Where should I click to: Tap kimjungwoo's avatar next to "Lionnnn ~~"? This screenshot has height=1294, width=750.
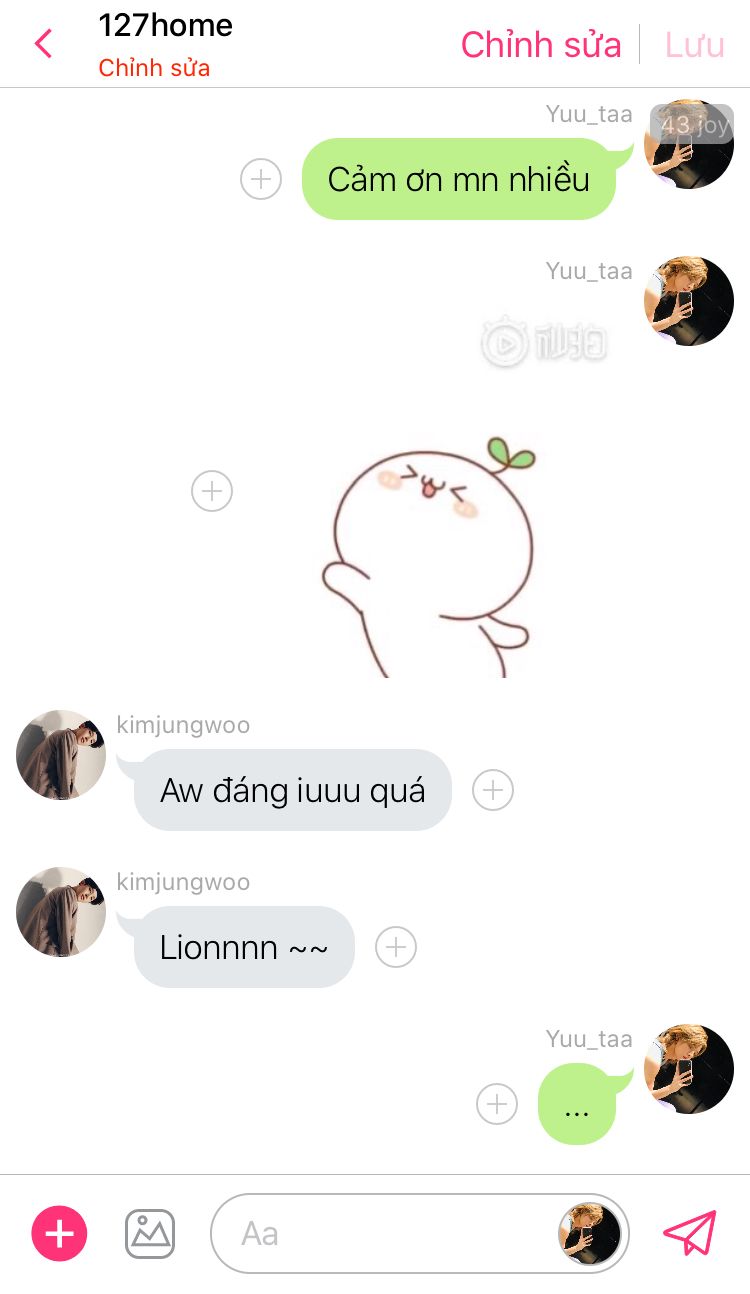[x=61, y=912]
